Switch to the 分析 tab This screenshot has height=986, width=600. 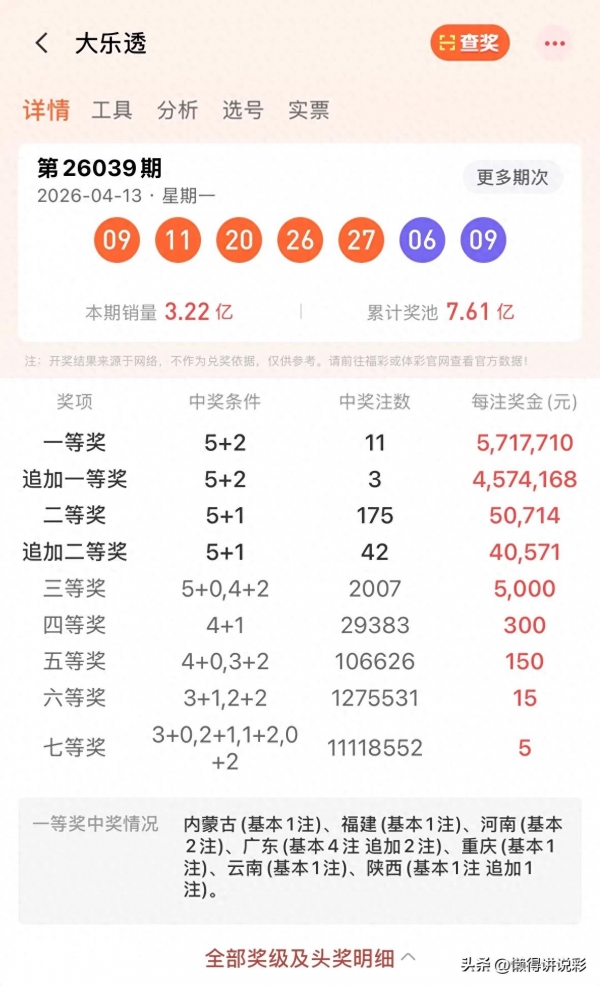(x=177, y=110)
